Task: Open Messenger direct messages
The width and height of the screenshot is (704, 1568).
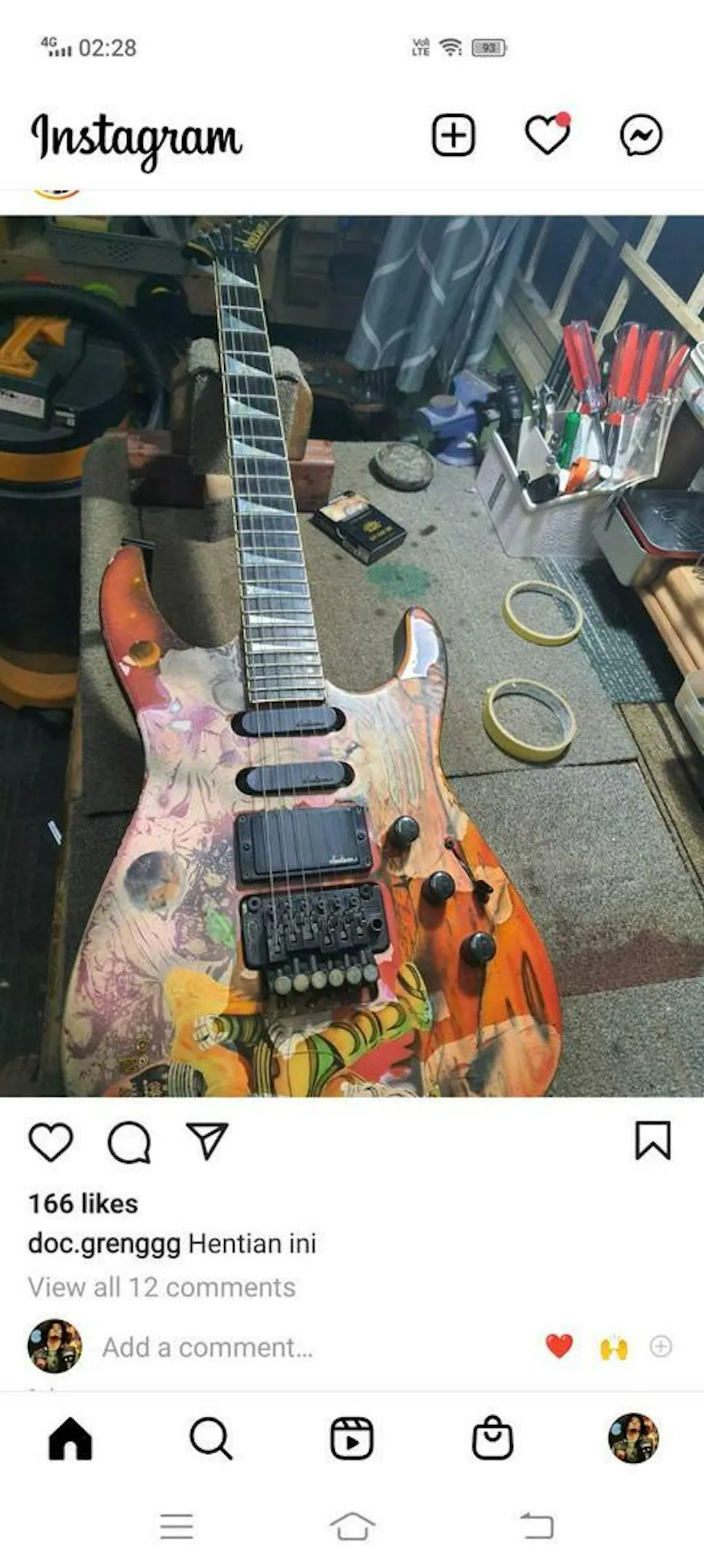Action: point(641,135)
